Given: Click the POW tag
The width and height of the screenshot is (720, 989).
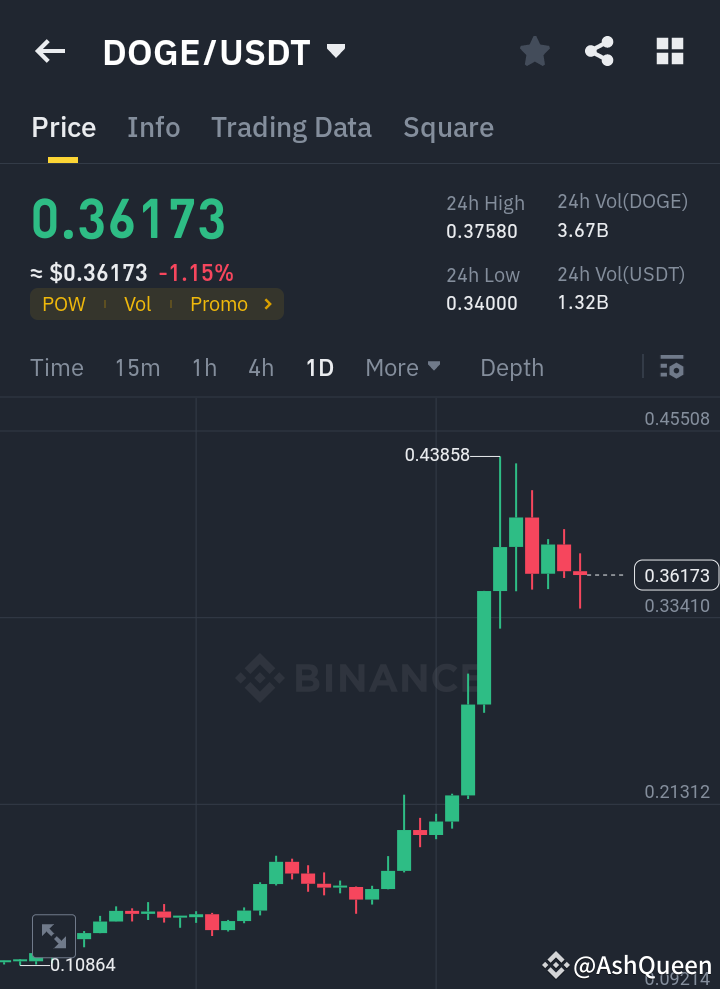Looking at the screenshot, I should point(64,304).
